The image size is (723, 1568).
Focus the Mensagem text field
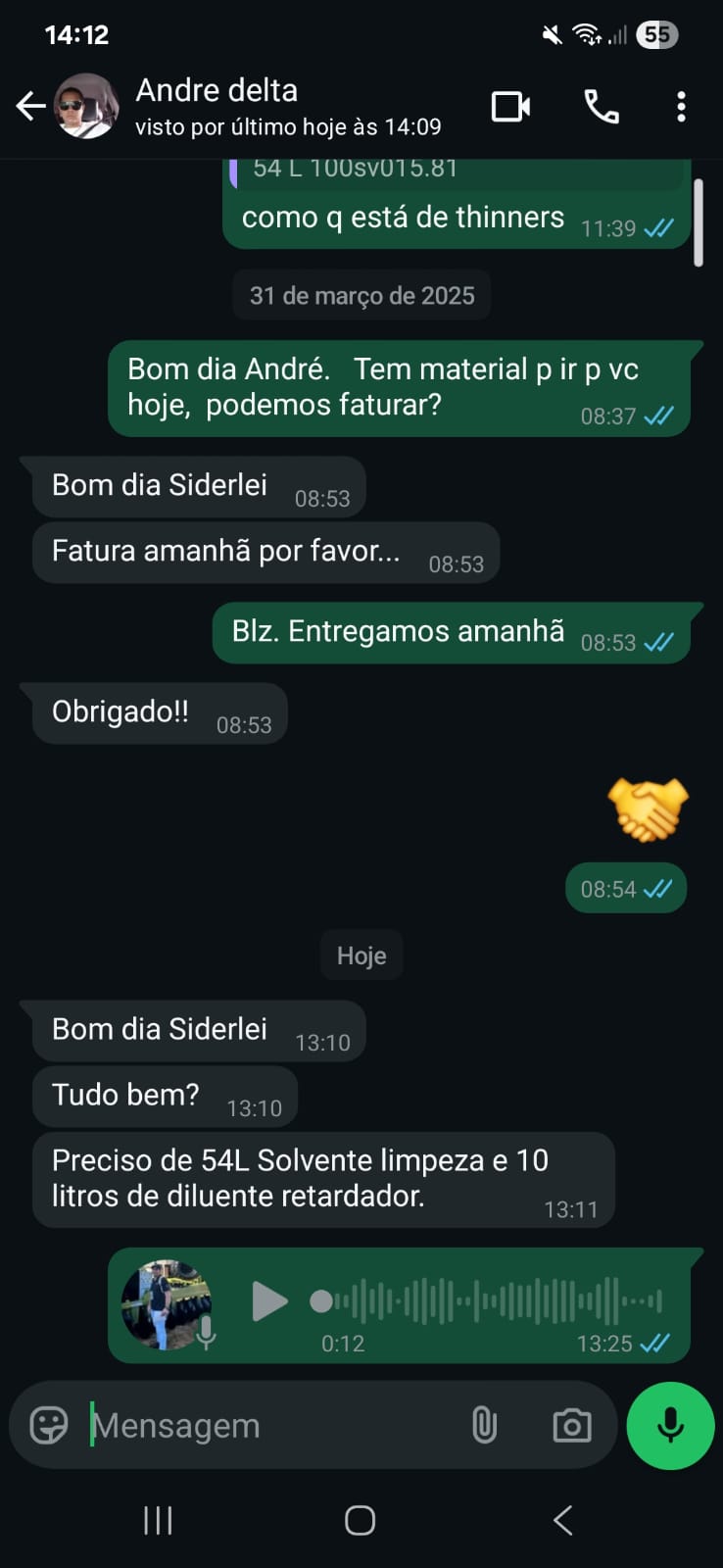point(265,1425)
